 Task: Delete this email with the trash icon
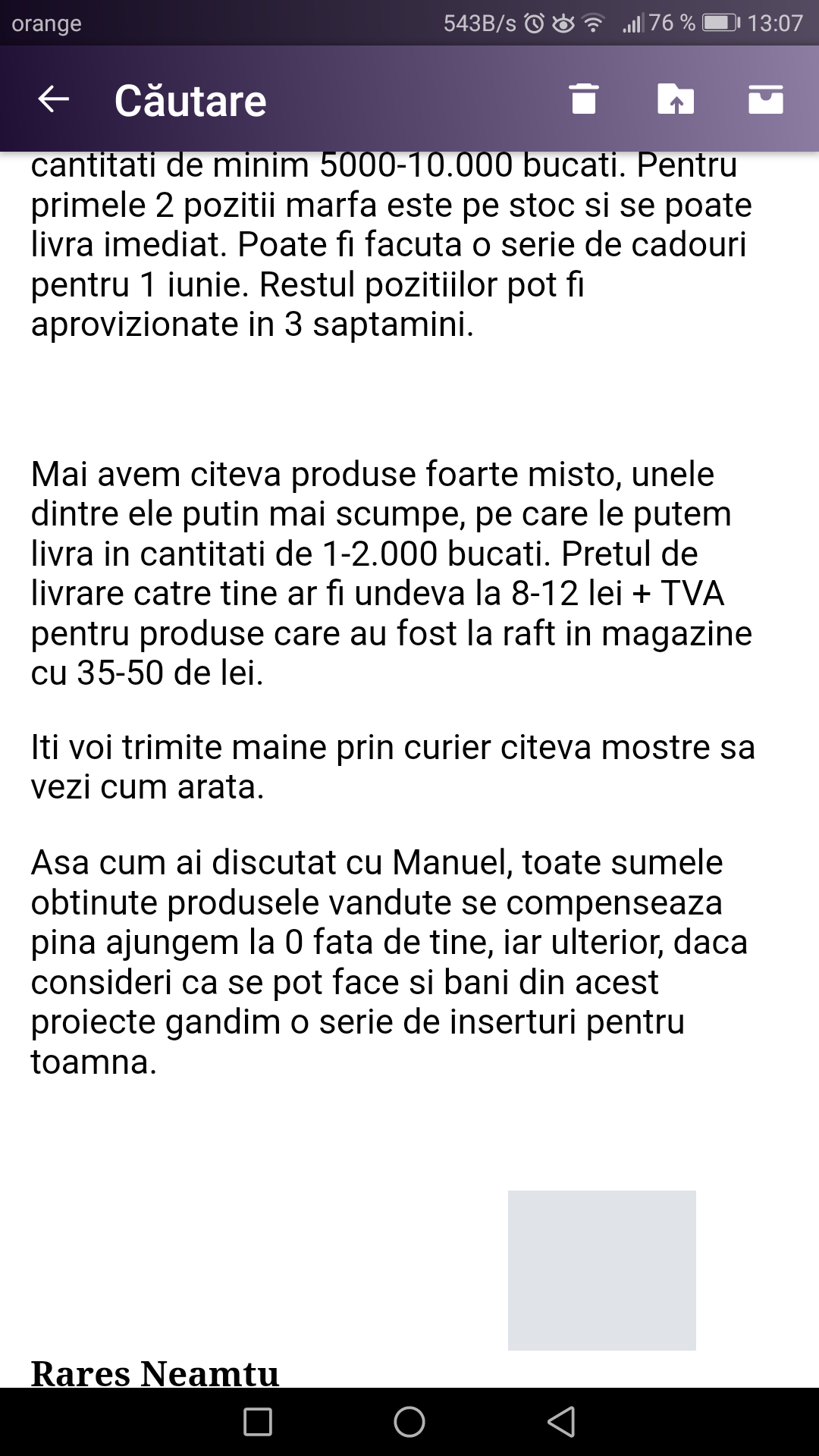(x=584, y=99)
